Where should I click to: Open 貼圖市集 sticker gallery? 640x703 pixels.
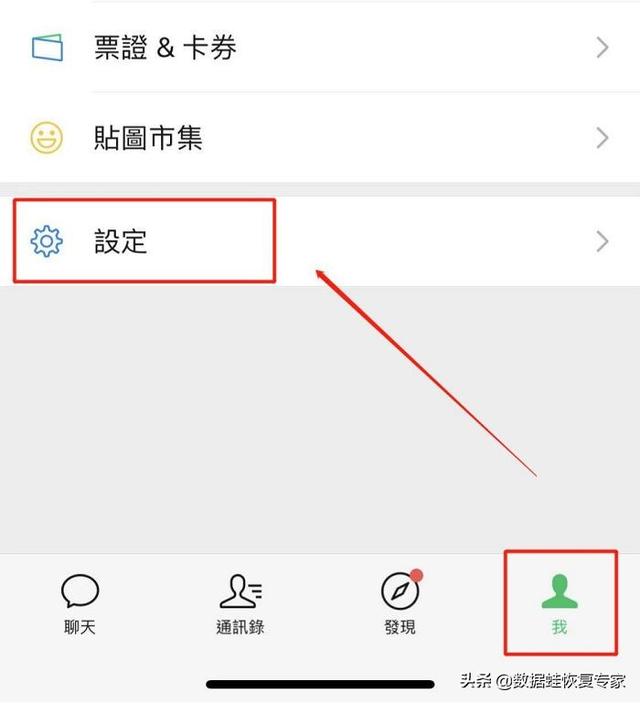(x=320, y=138)
